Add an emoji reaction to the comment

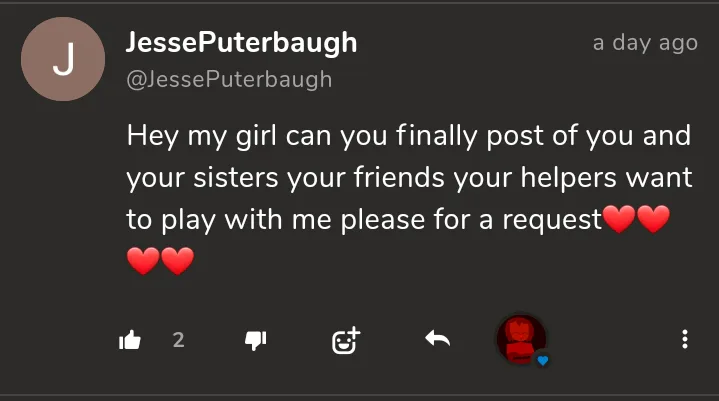[345, 340]
